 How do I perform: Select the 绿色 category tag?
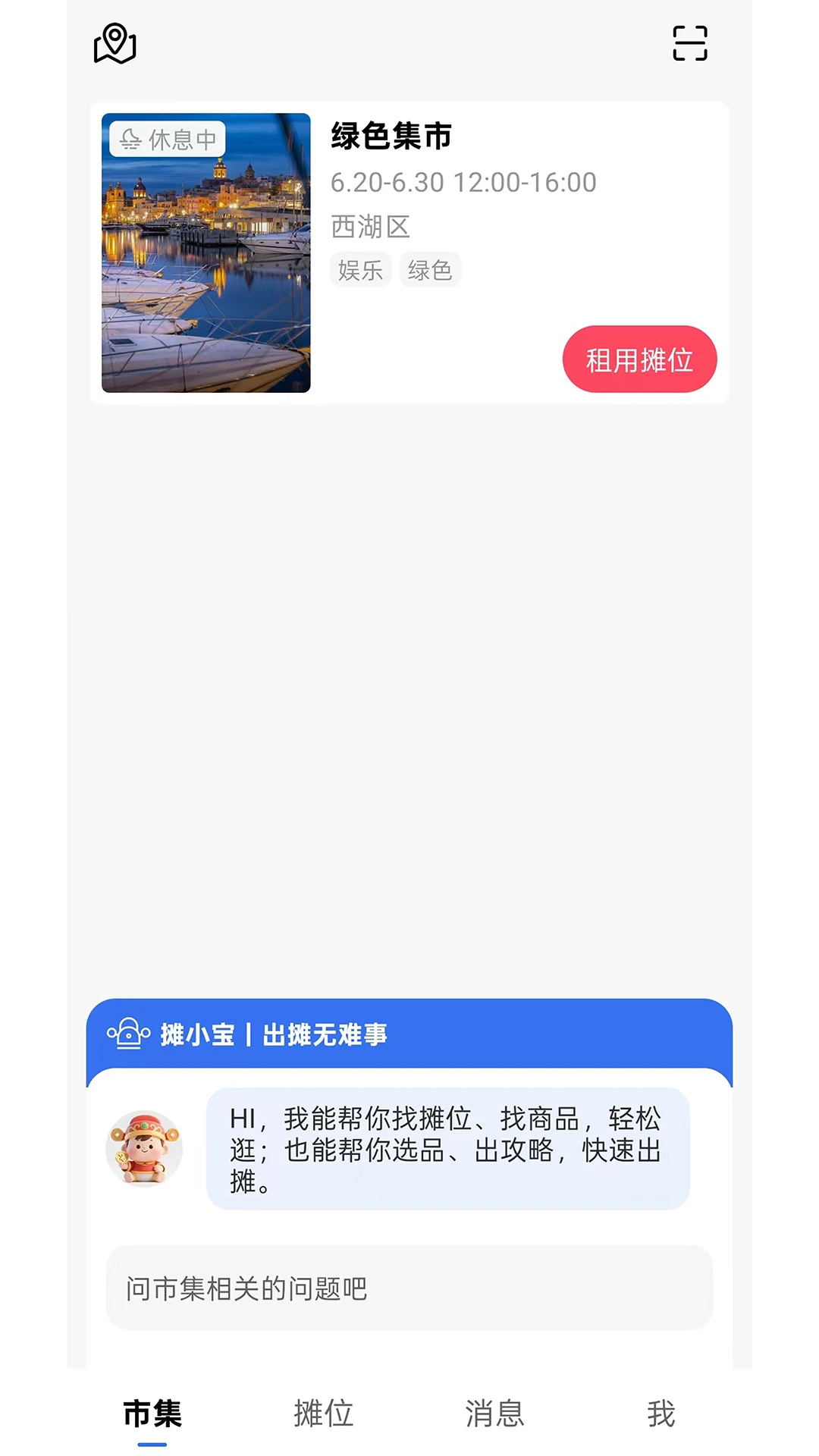[x=429, y=269]
